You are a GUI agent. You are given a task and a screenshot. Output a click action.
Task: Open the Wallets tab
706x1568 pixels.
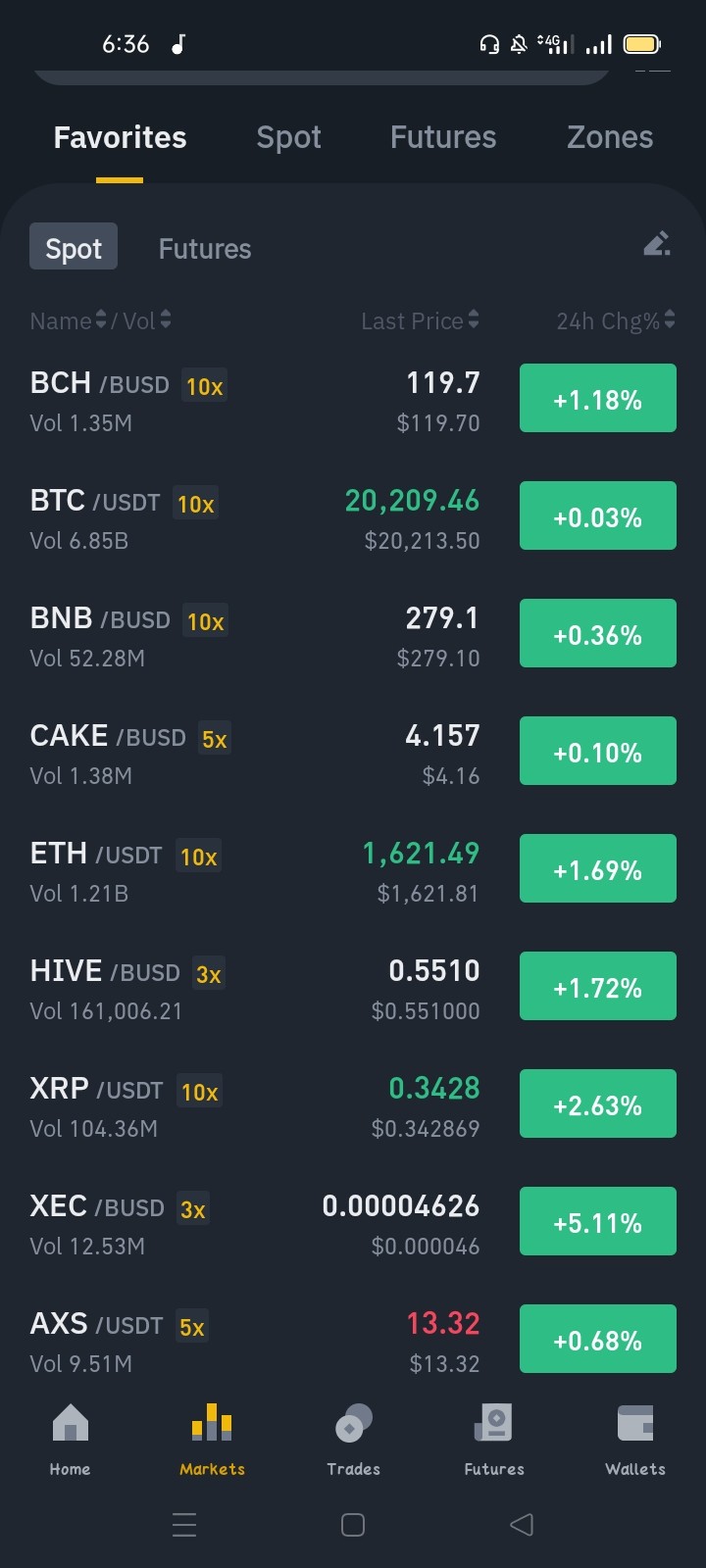(635, 1439)
